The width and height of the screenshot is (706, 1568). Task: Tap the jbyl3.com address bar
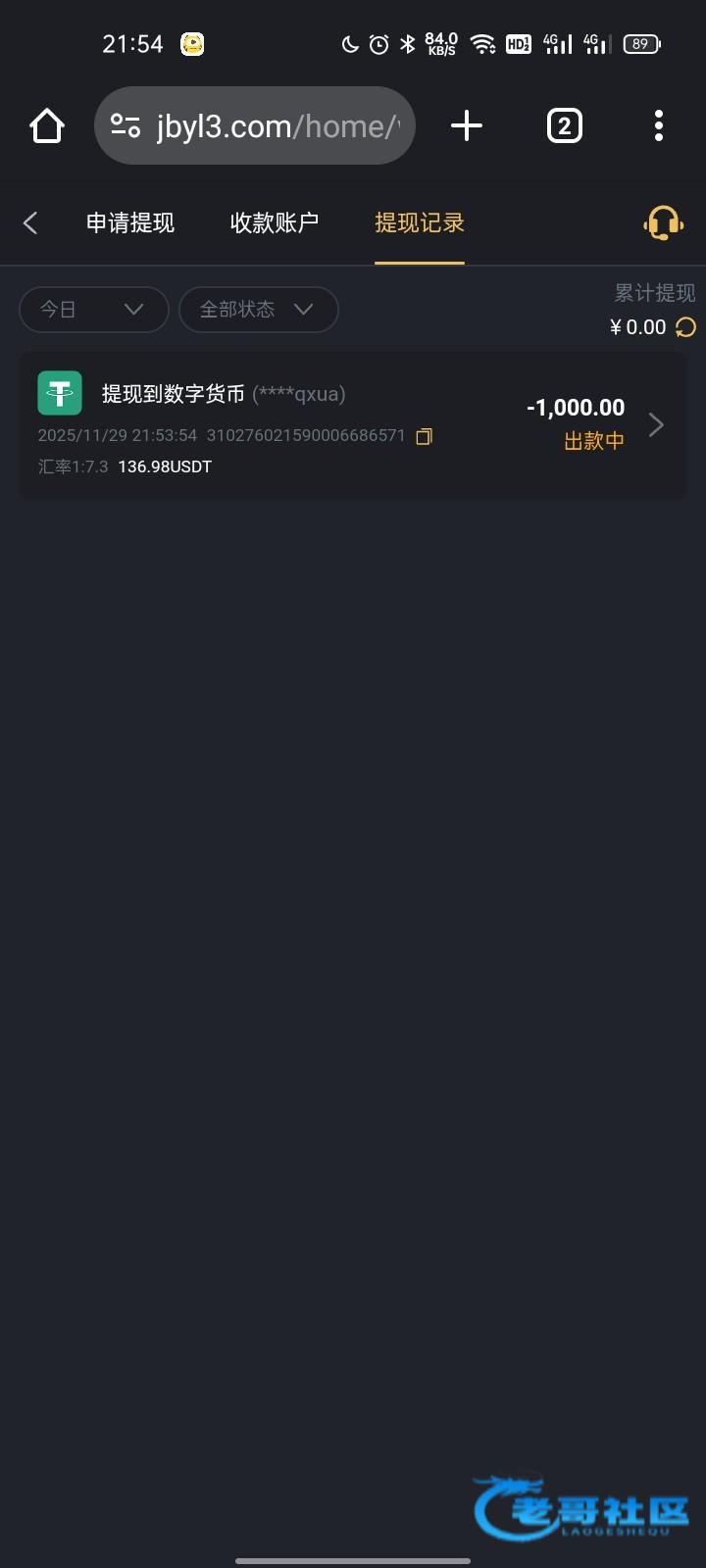[x=255, y=125]
